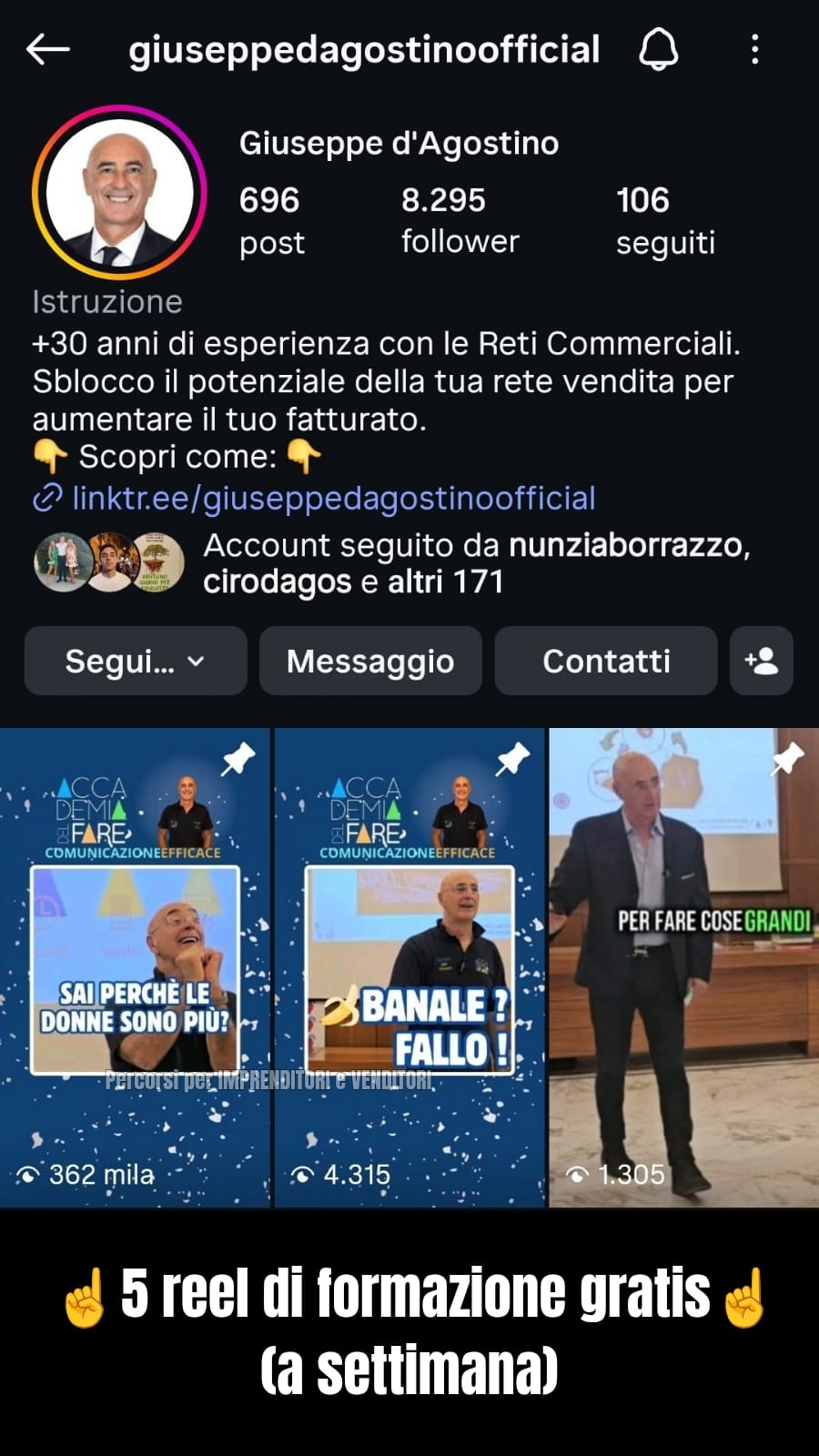Open the 106 seguiti list

click(664, 219)
